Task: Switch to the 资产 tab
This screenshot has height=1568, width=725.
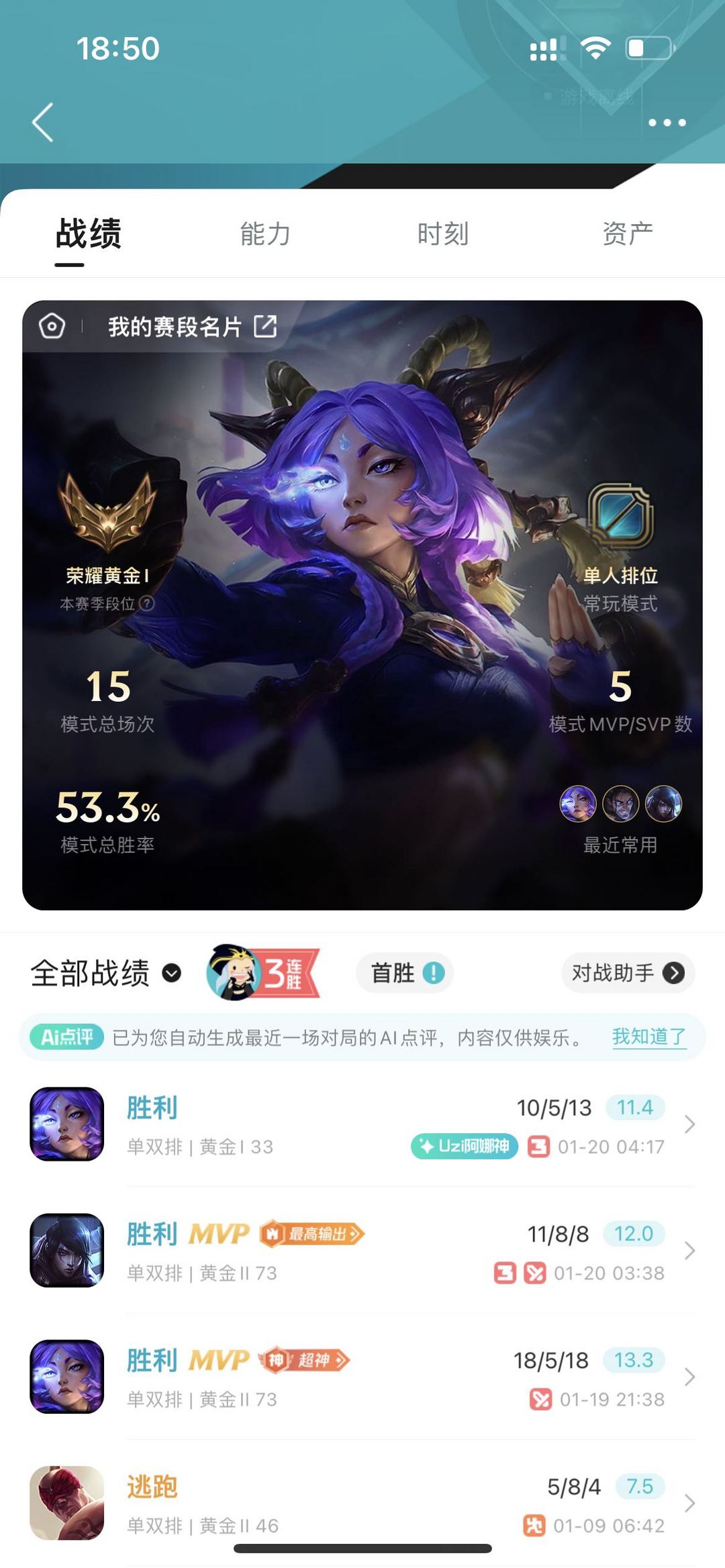Action: click(627, 234)
